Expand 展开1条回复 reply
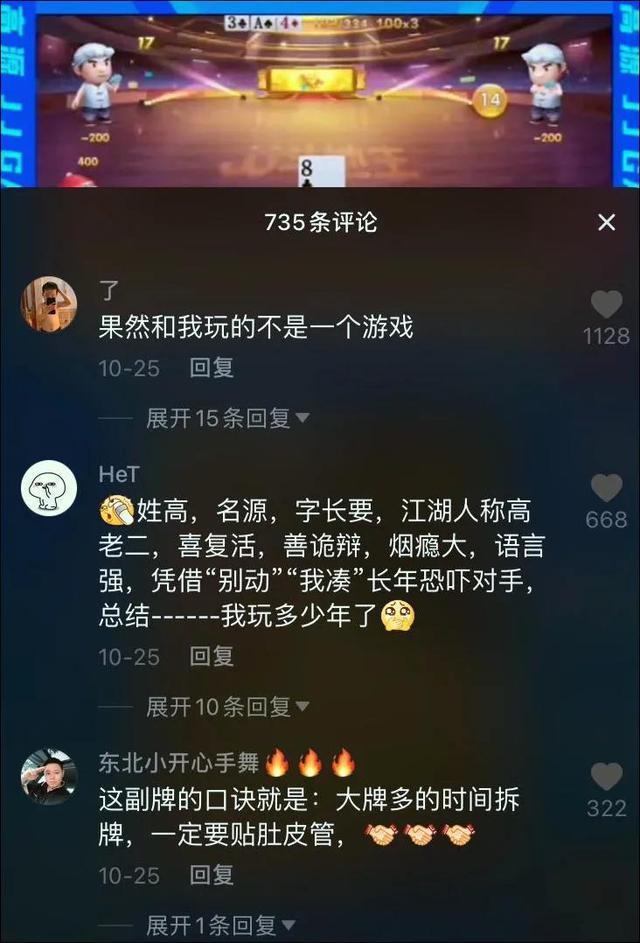This screenshot has height=943, width=640. click(221, 925)
